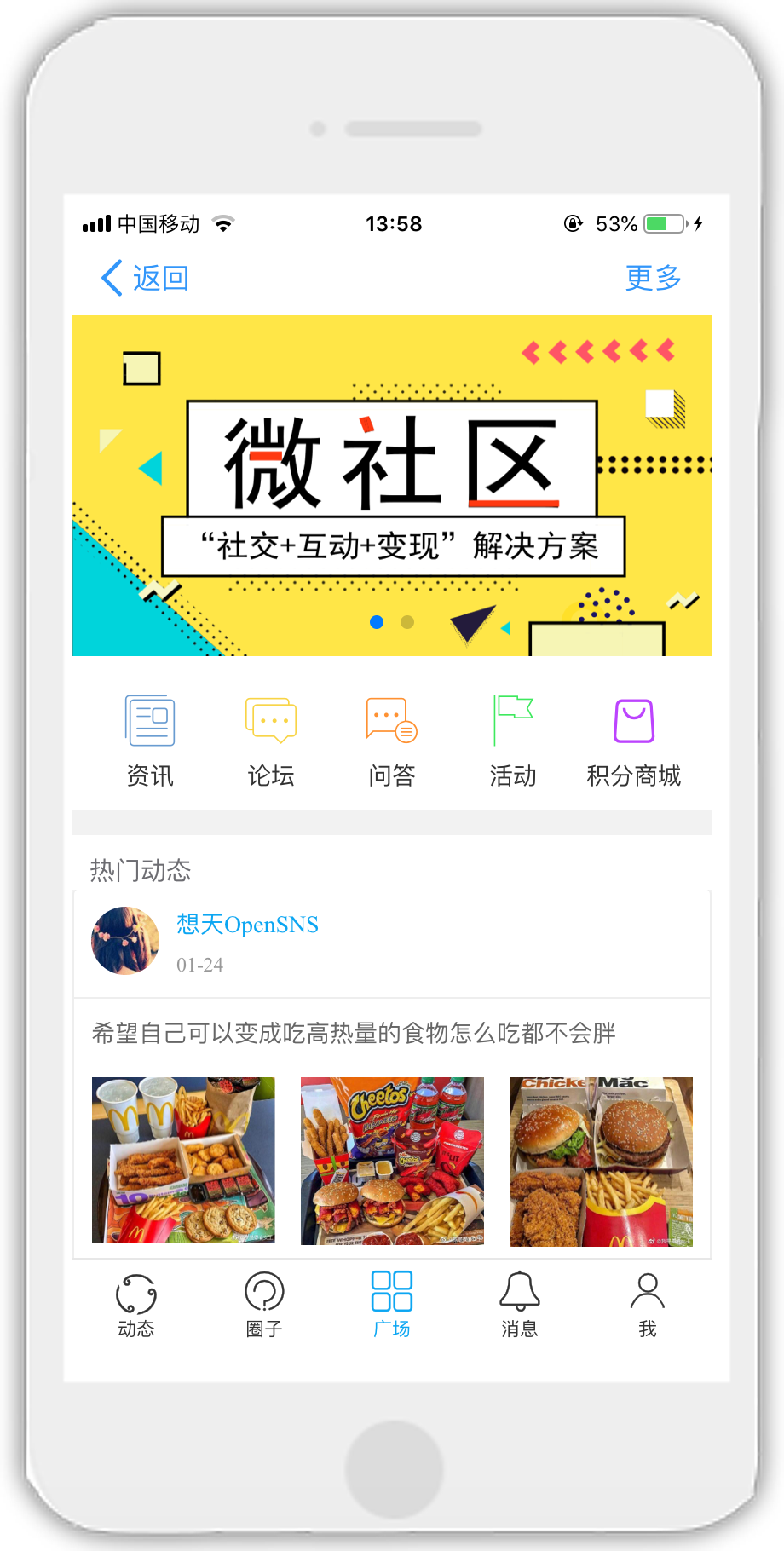Switch to the 我 profile tab
The width and height of the screenshot is (784, 1551).
pyautogui.click(x=648, y=1306)
